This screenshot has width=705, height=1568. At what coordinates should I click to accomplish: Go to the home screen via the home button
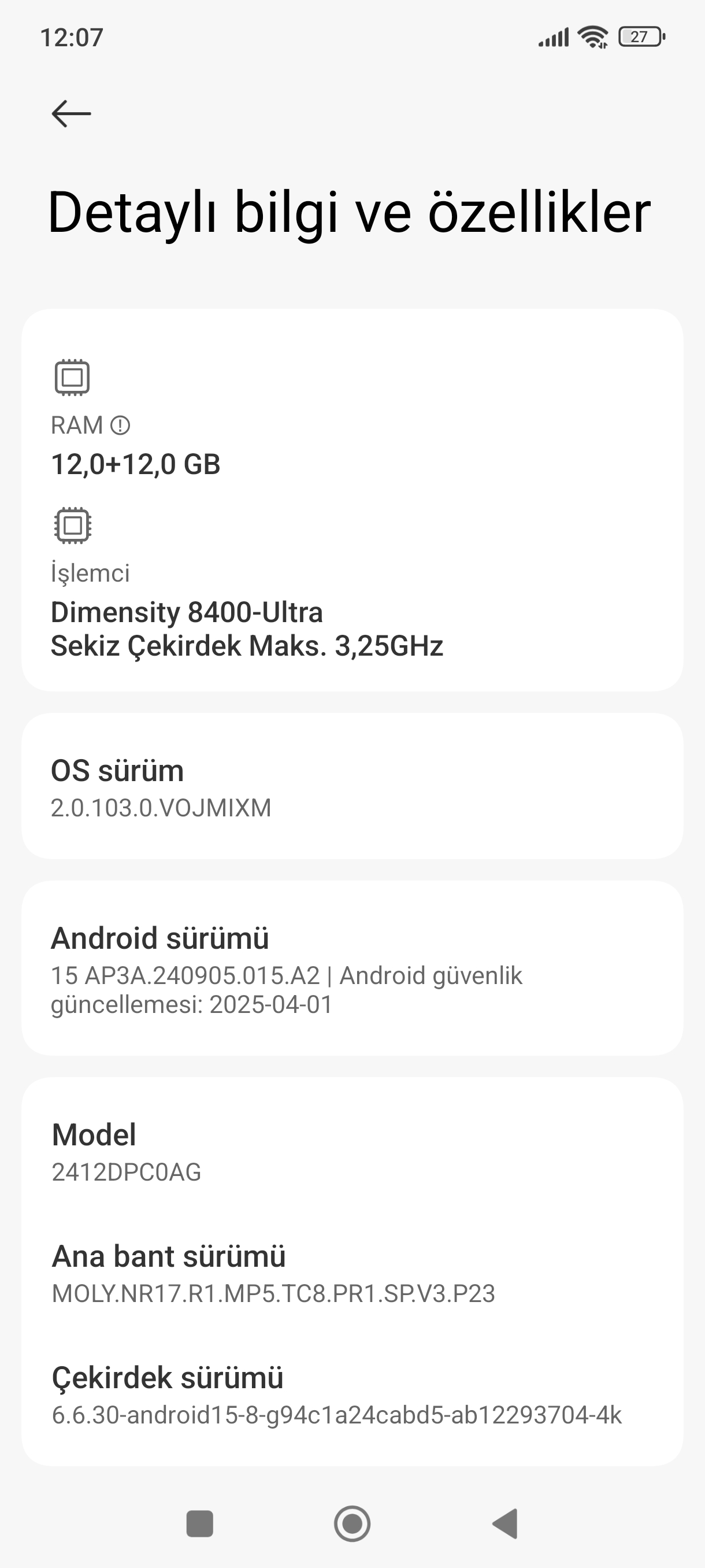click(x=352, y=1523)
